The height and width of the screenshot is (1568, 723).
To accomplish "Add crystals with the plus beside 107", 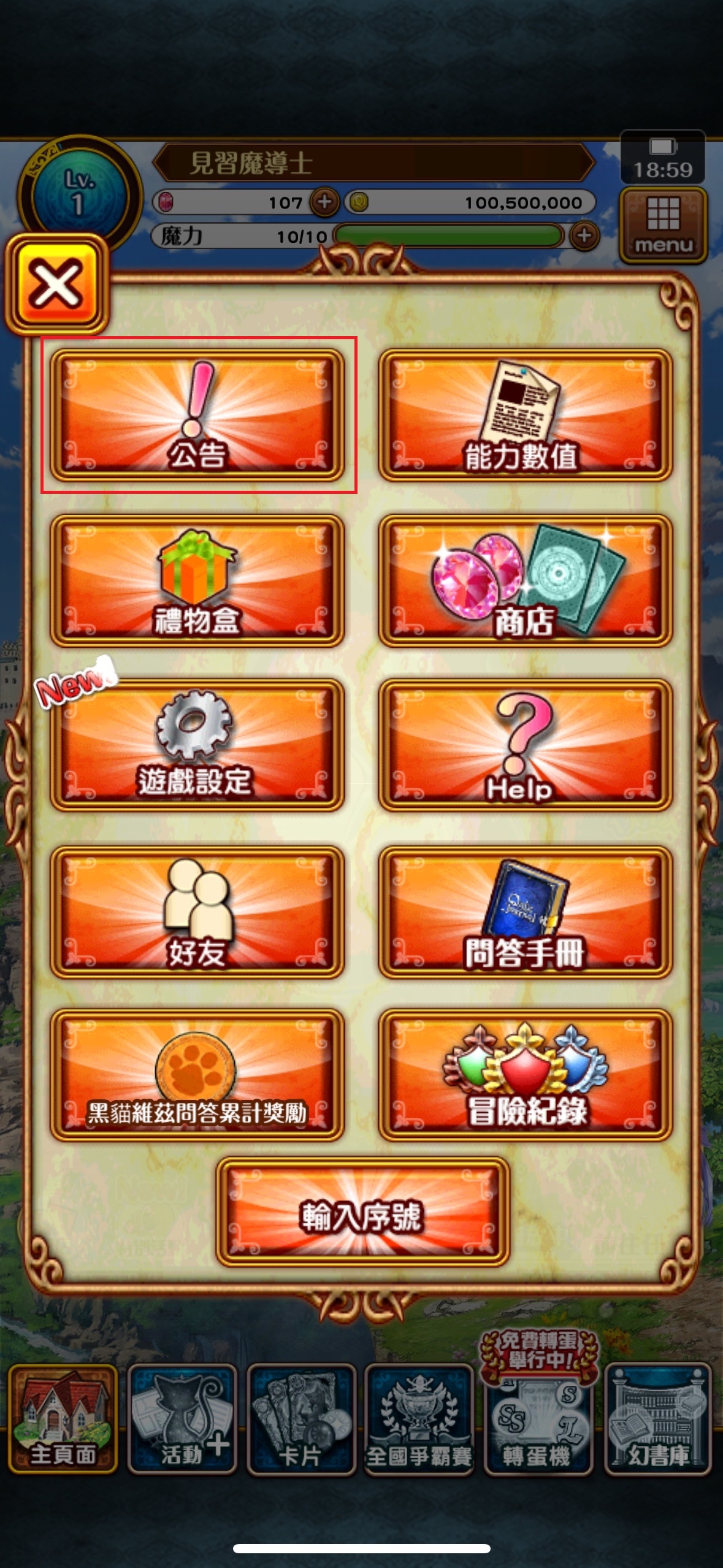I will point(324,202).
